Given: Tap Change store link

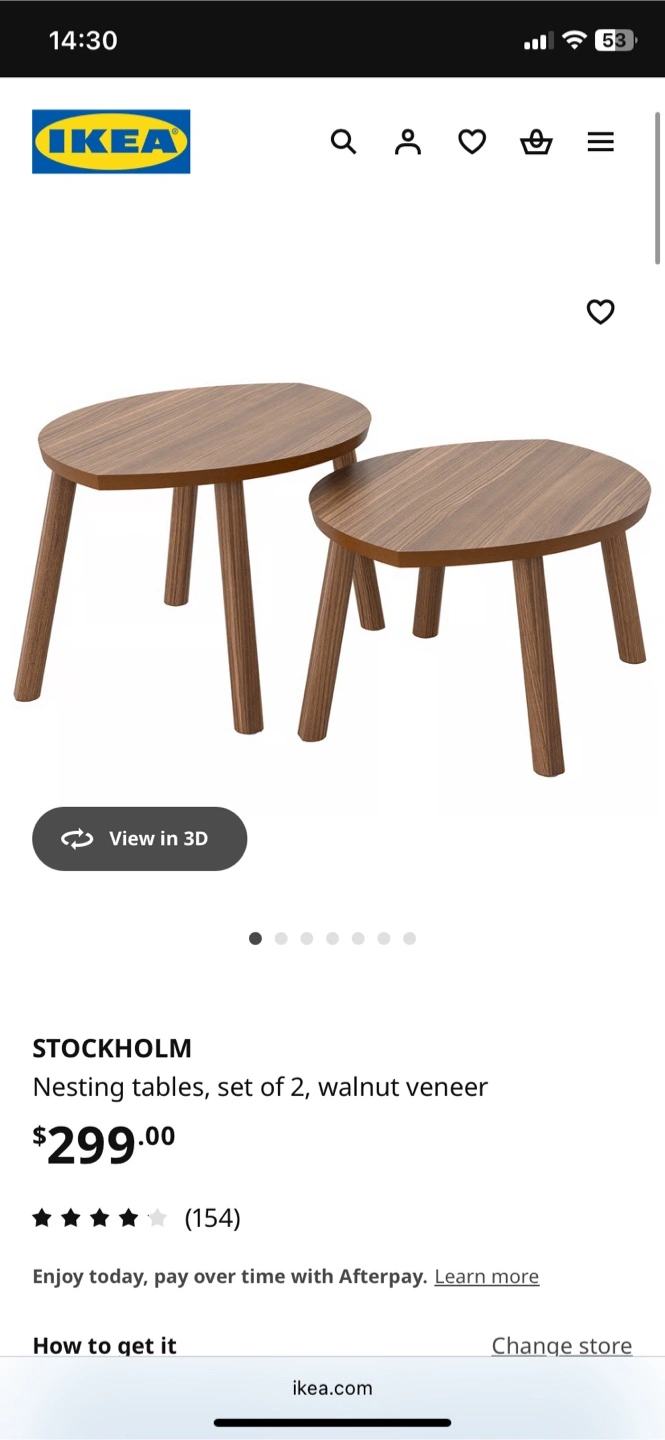Looking at the screenshot, I should 561,1345.
